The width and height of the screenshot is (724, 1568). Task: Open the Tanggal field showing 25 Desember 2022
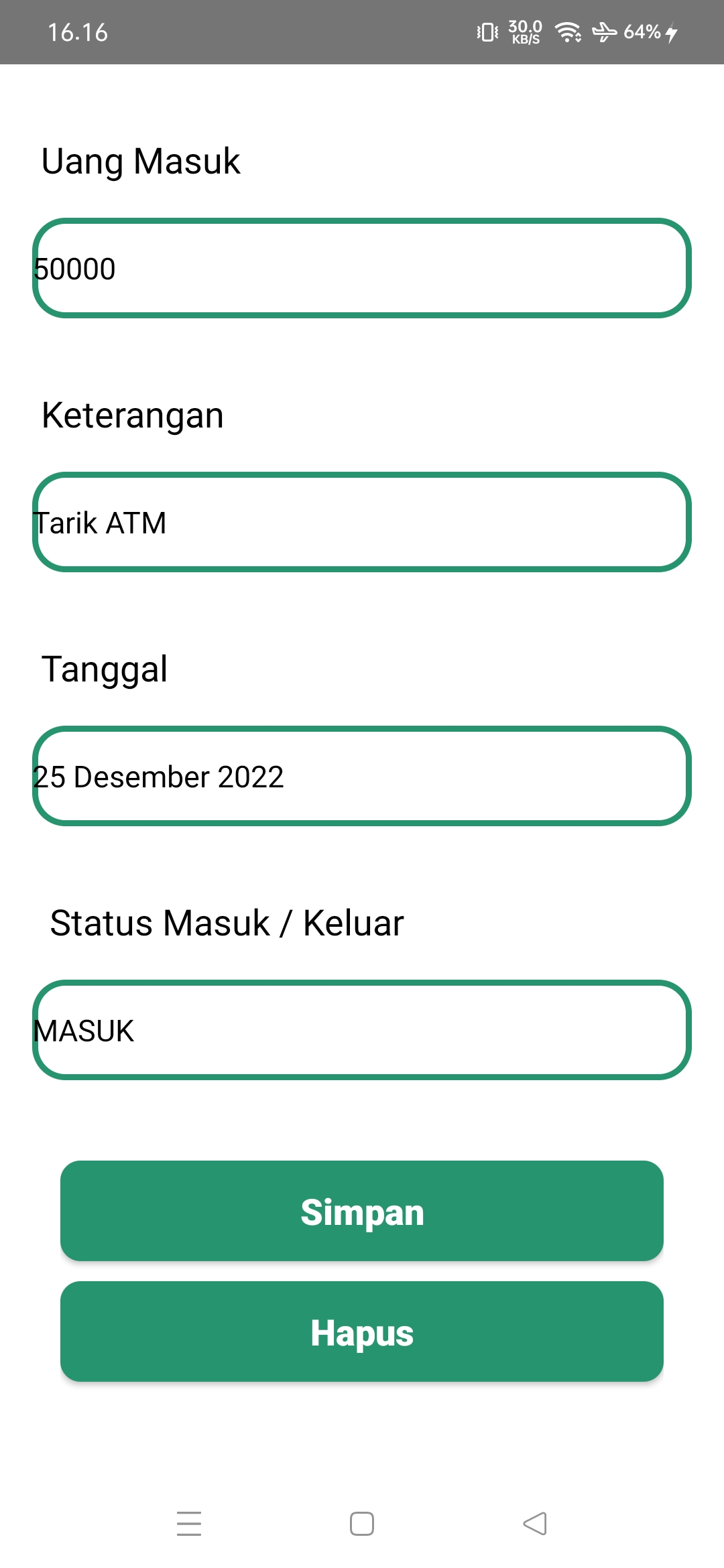[x=362, y=776]
